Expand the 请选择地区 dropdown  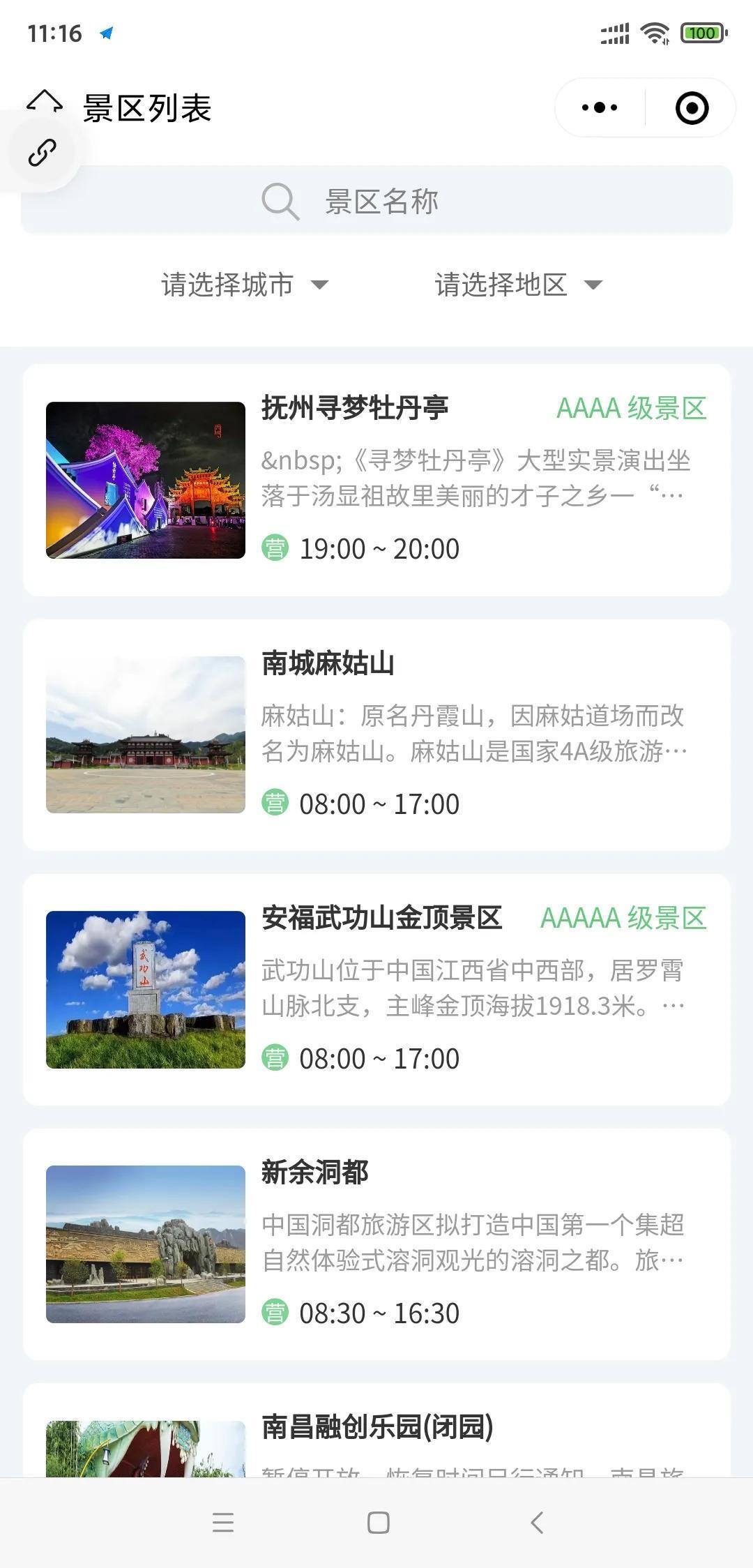click(518, 285)
